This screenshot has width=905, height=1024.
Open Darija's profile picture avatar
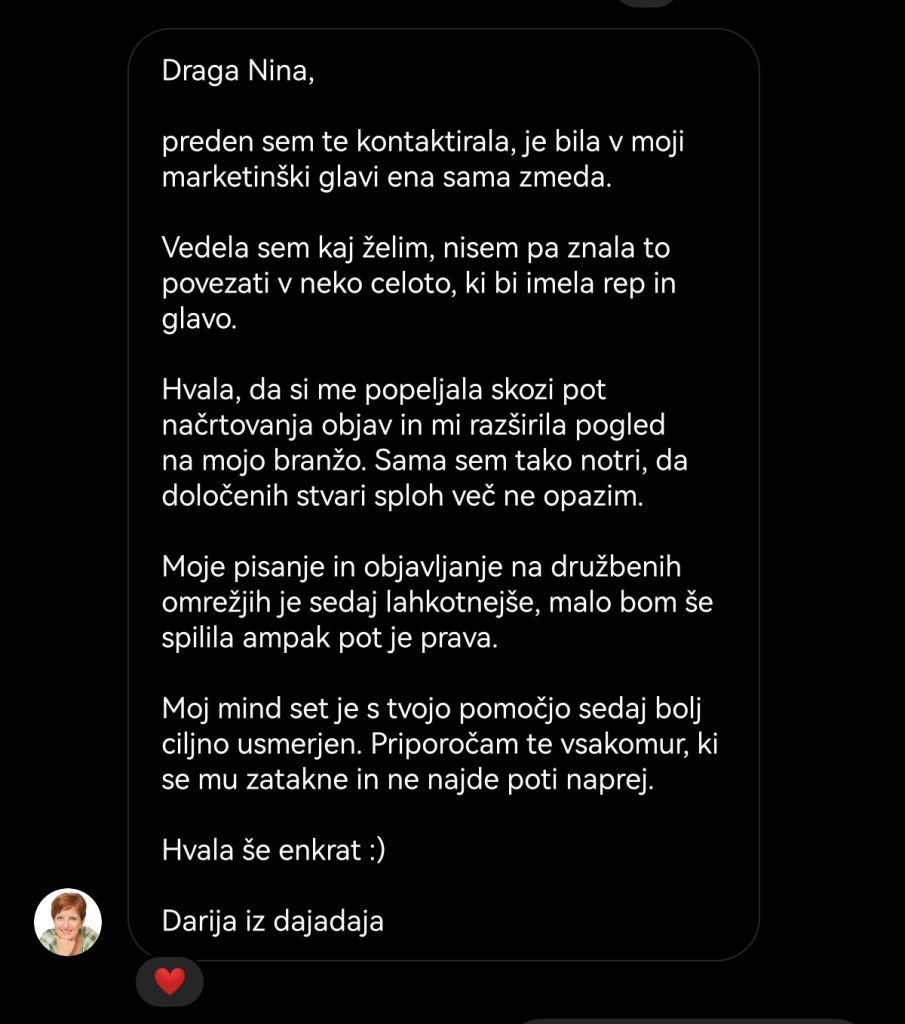pyautogui.click(x=68, y=922)
